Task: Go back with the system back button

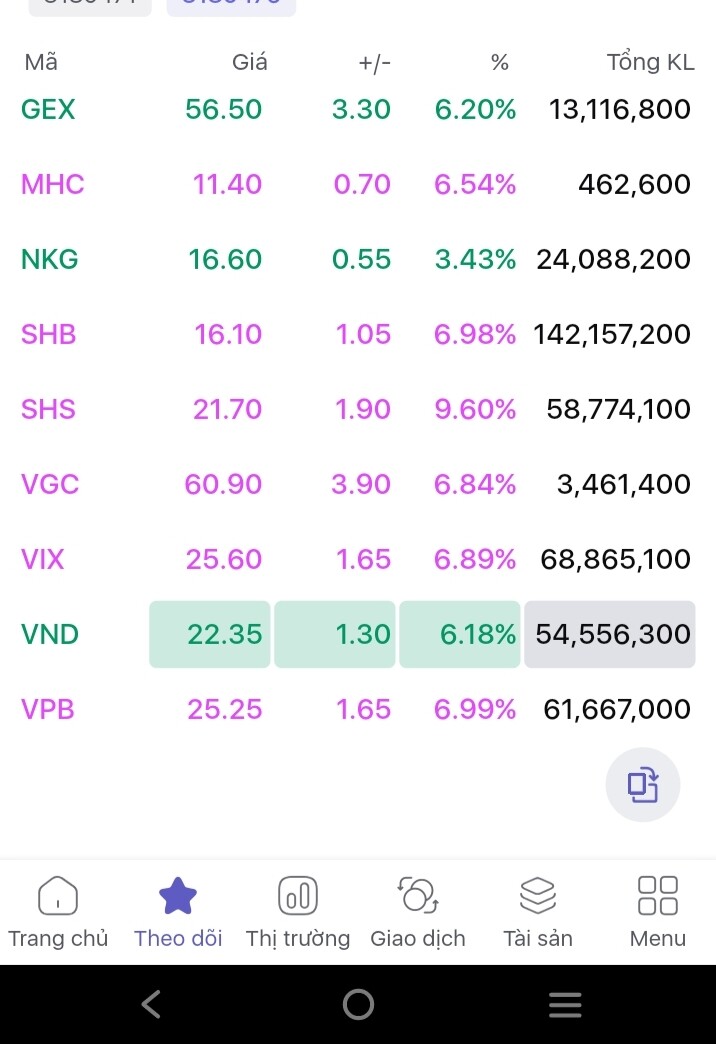Action: 151,1003
